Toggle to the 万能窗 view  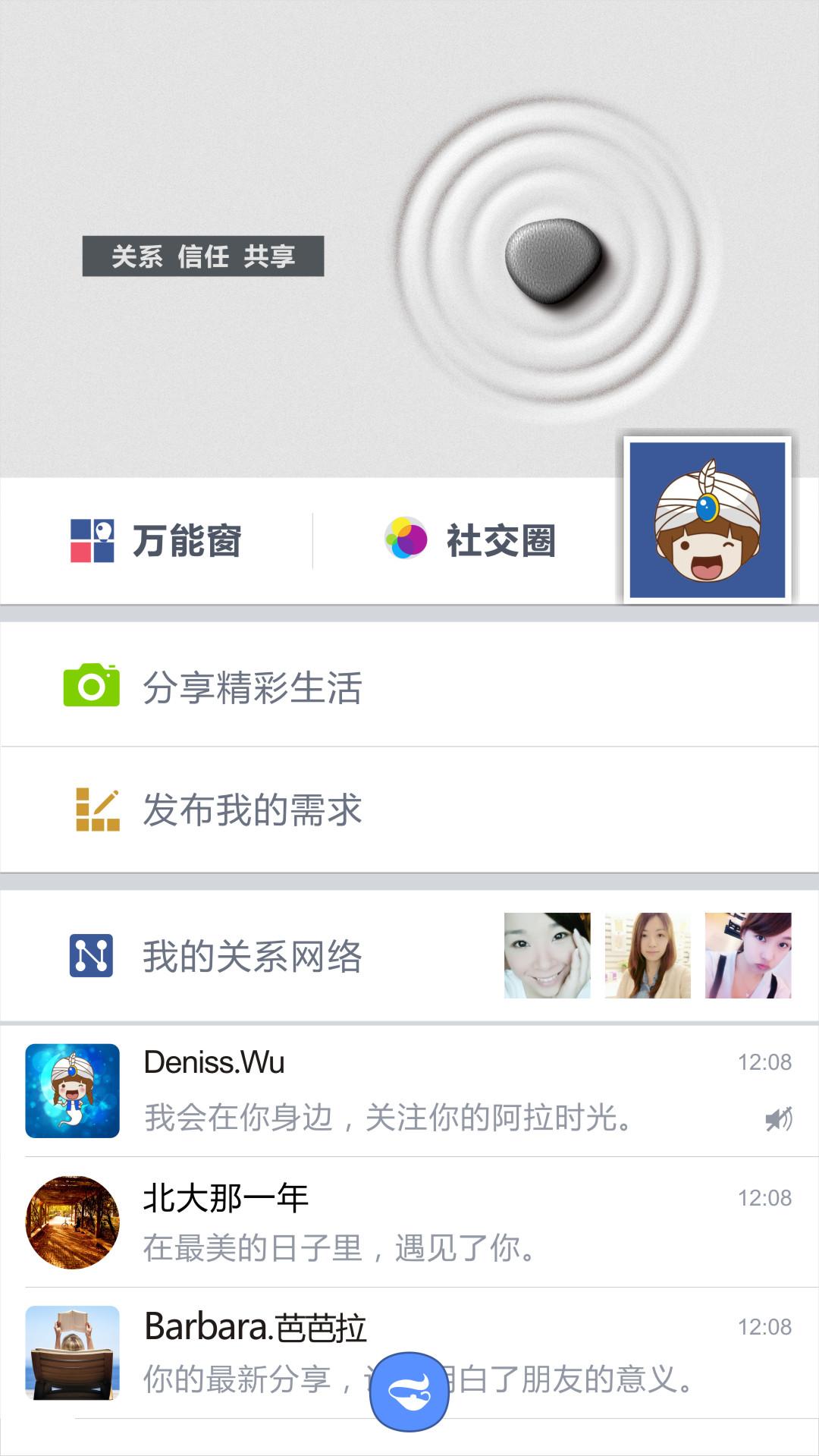[186, 541]
